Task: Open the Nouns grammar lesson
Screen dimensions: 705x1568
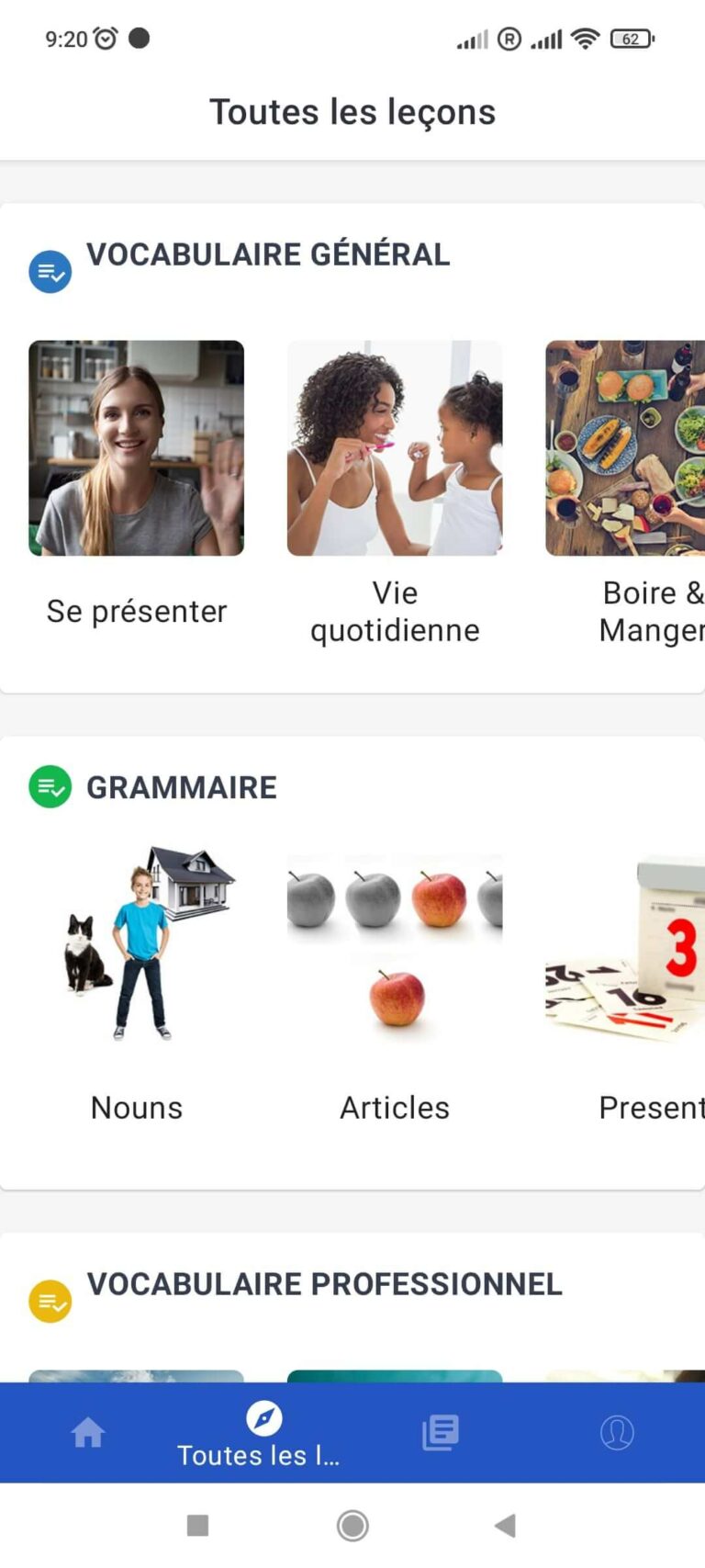Action: click(x=136, y=946)
